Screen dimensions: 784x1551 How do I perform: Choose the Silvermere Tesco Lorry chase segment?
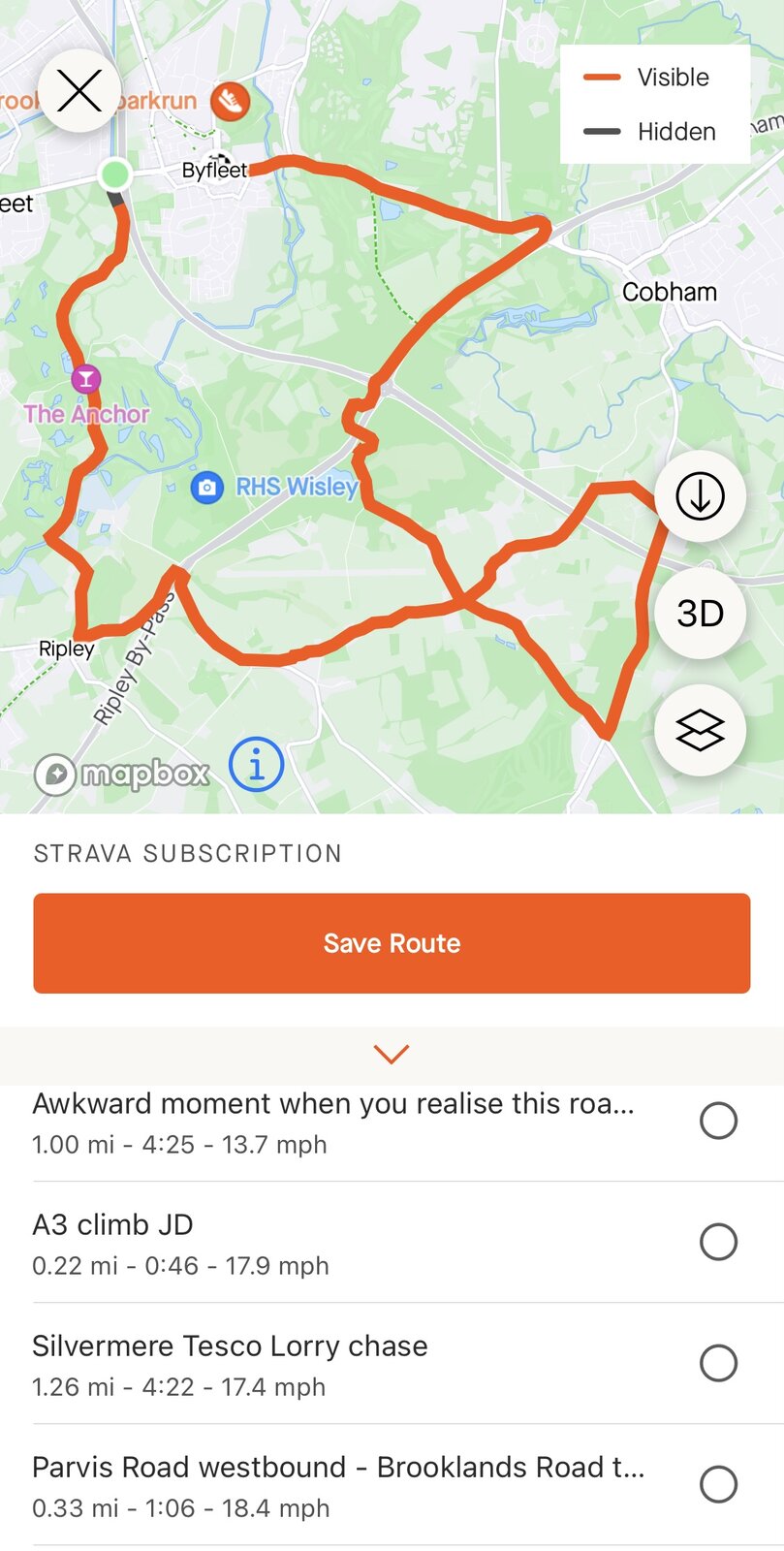tap(718, 1363)
